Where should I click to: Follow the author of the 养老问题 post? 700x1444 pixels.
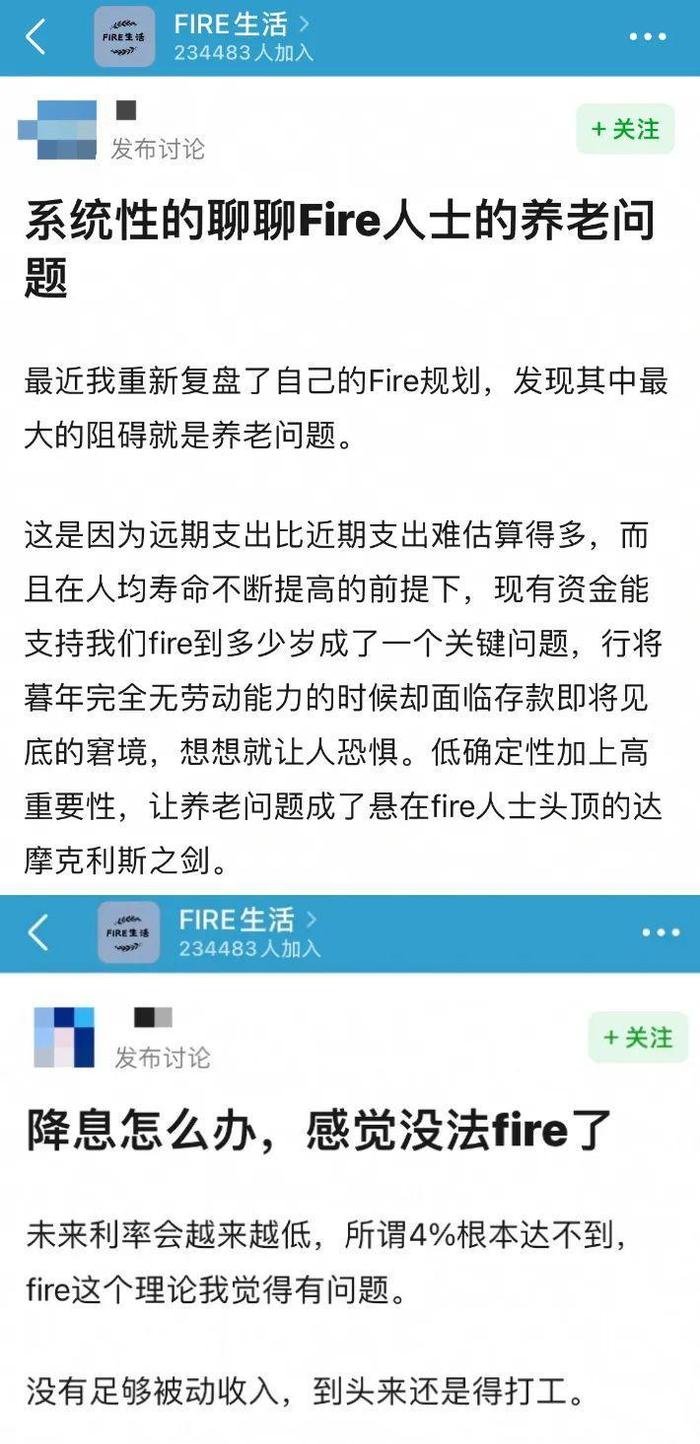coord(626,129)
